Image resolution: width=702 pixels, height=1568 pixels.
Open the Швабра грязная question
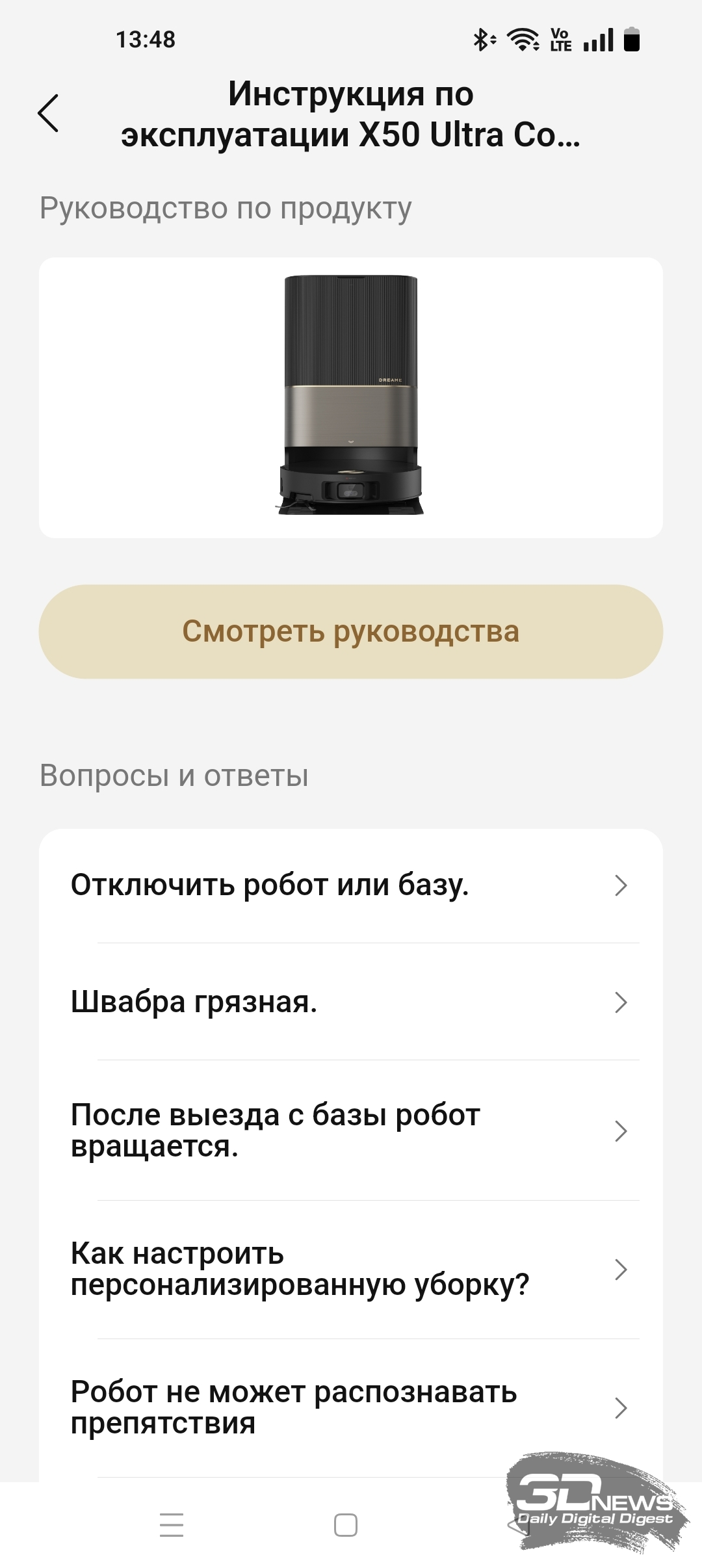point(351,1002)
